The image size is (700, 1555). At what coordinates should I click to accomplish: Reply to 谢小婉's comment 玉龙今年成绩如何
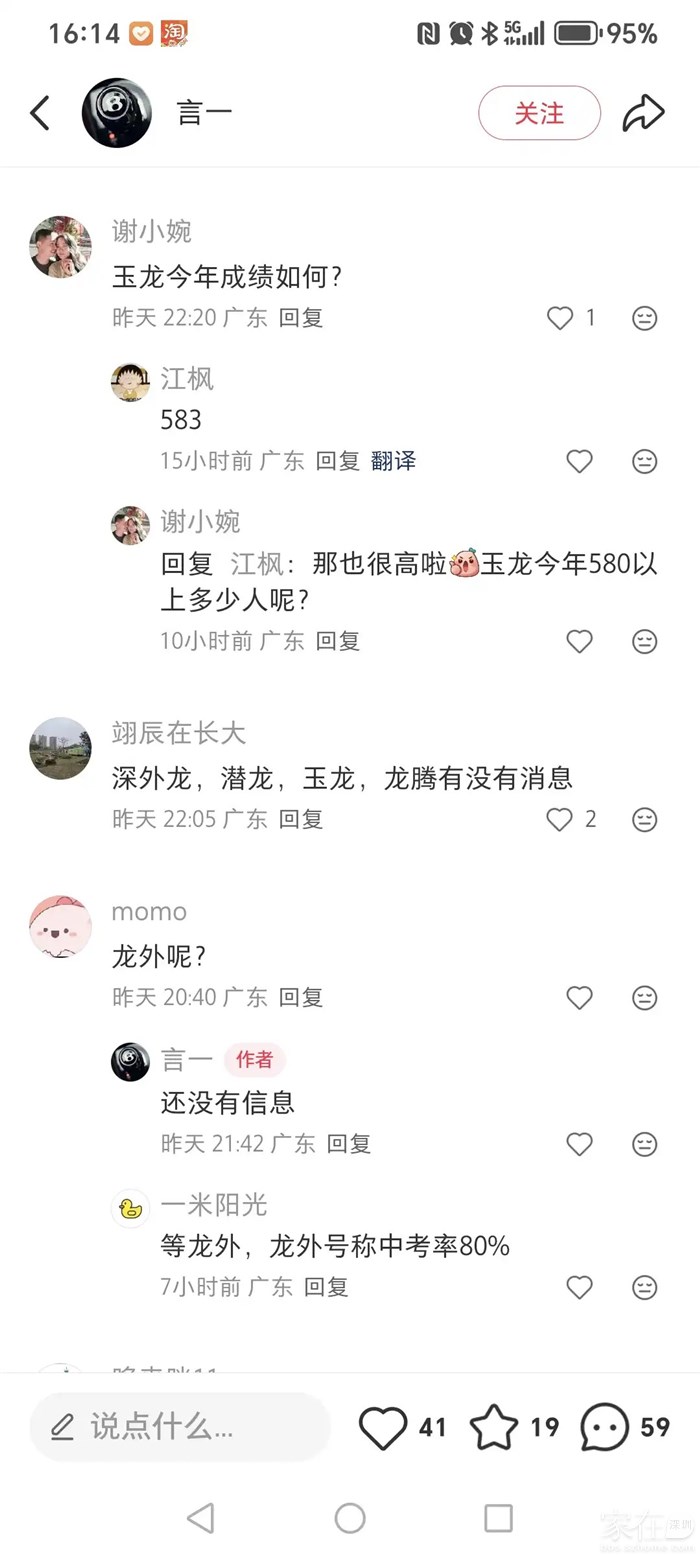[x=301, y=318]
